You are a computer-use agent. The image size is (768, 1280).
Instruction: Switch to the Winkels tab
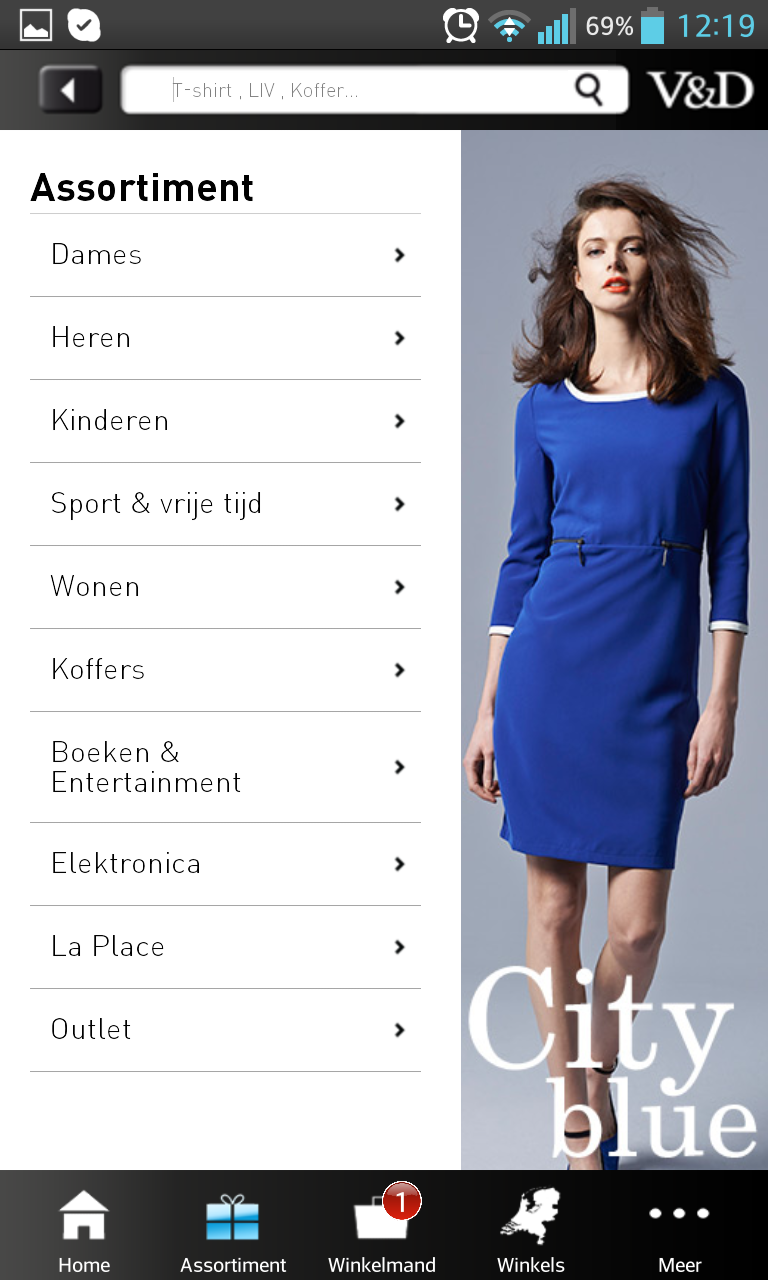[531, 1228]
